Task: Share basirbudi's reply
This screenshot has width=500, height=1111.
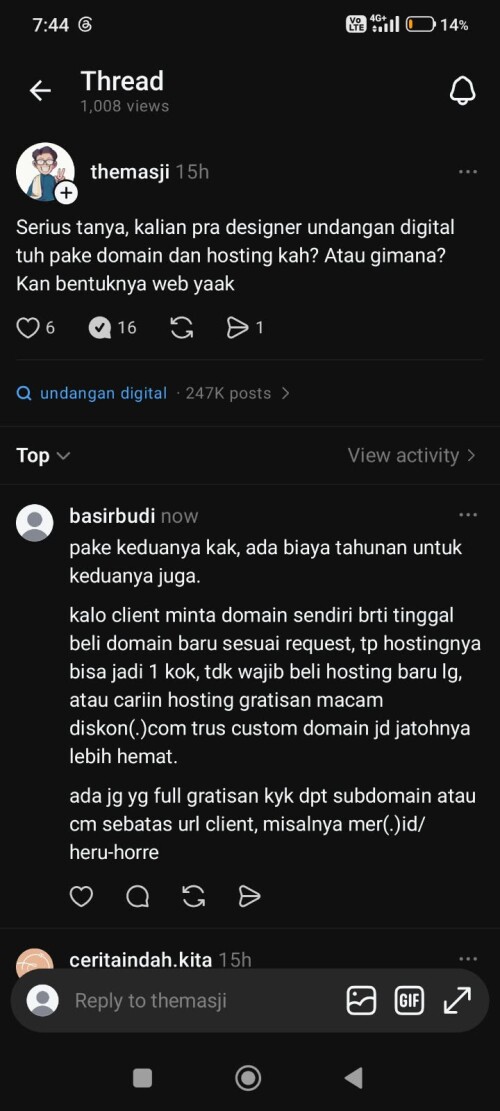Action: coord(249,897)
